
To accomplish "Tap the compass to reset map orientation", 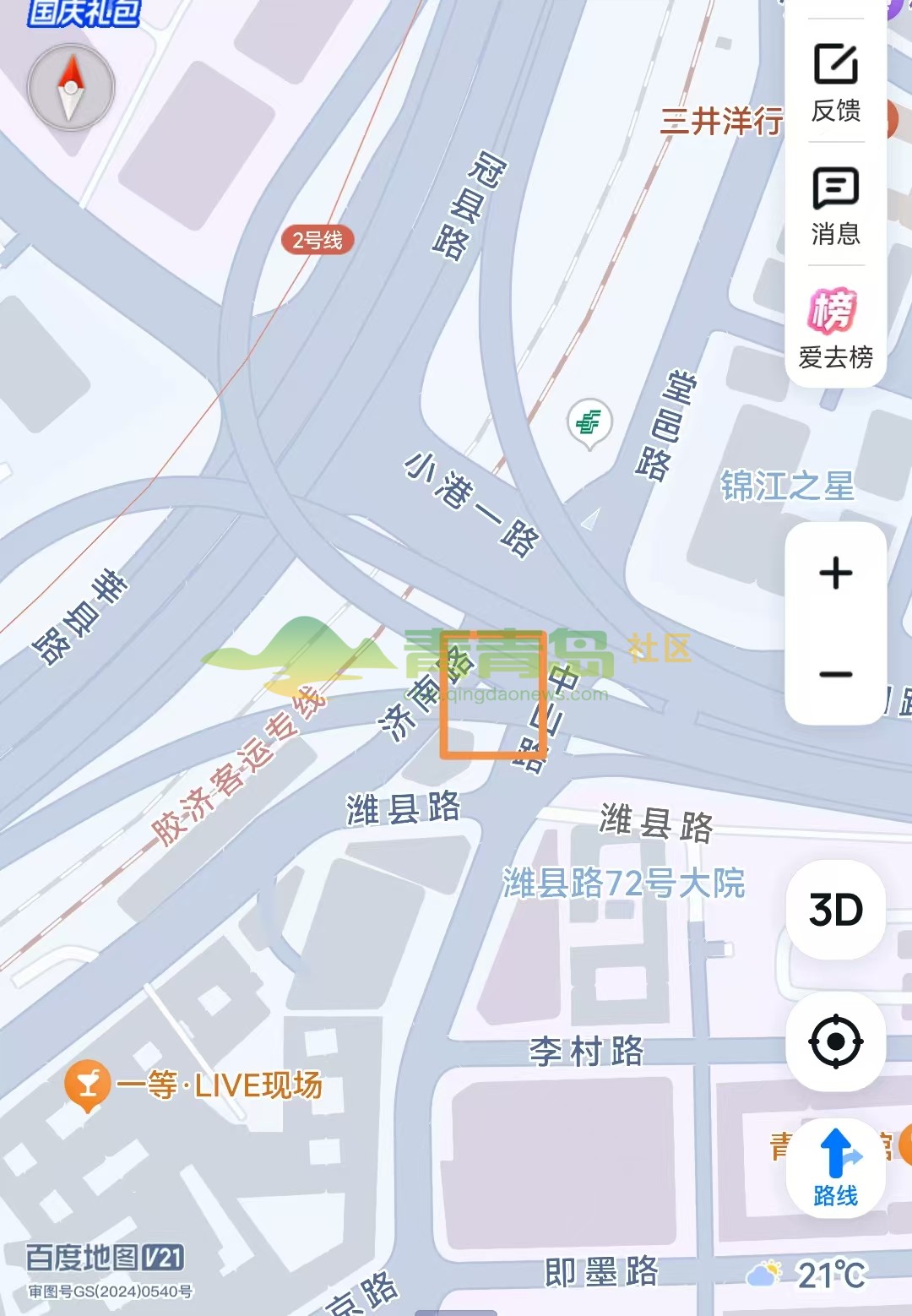I will click(71, 87).
